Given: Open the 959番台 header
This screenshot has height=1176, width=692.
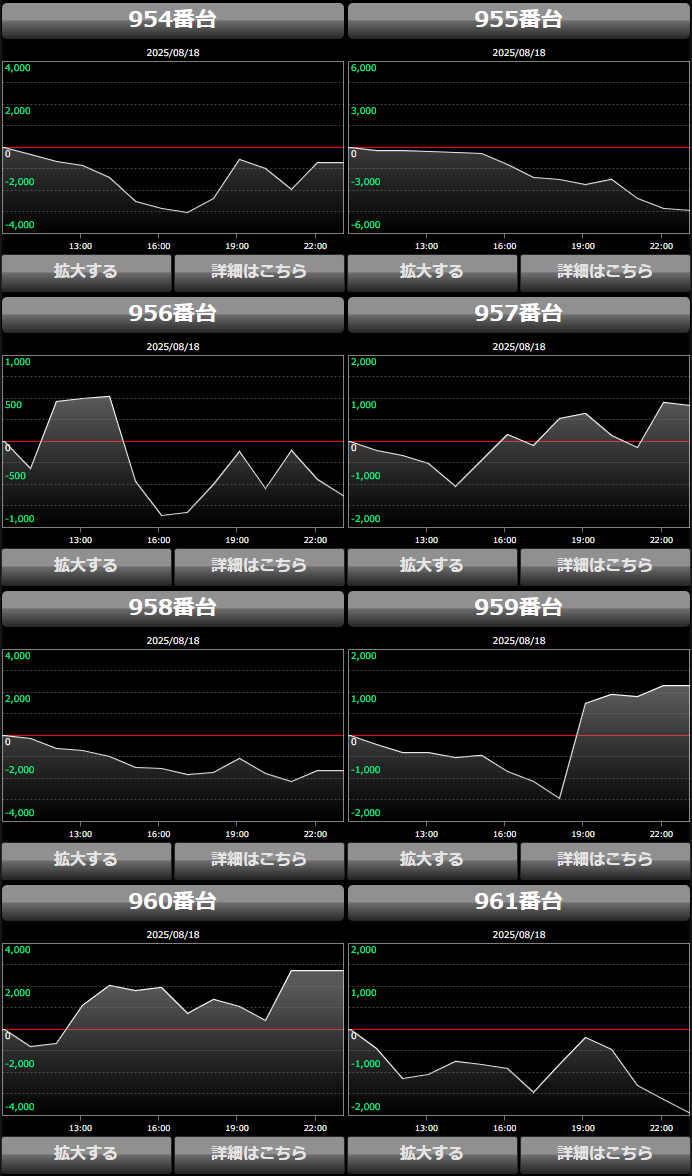Looking at the screenshot, I should point(519,608).
